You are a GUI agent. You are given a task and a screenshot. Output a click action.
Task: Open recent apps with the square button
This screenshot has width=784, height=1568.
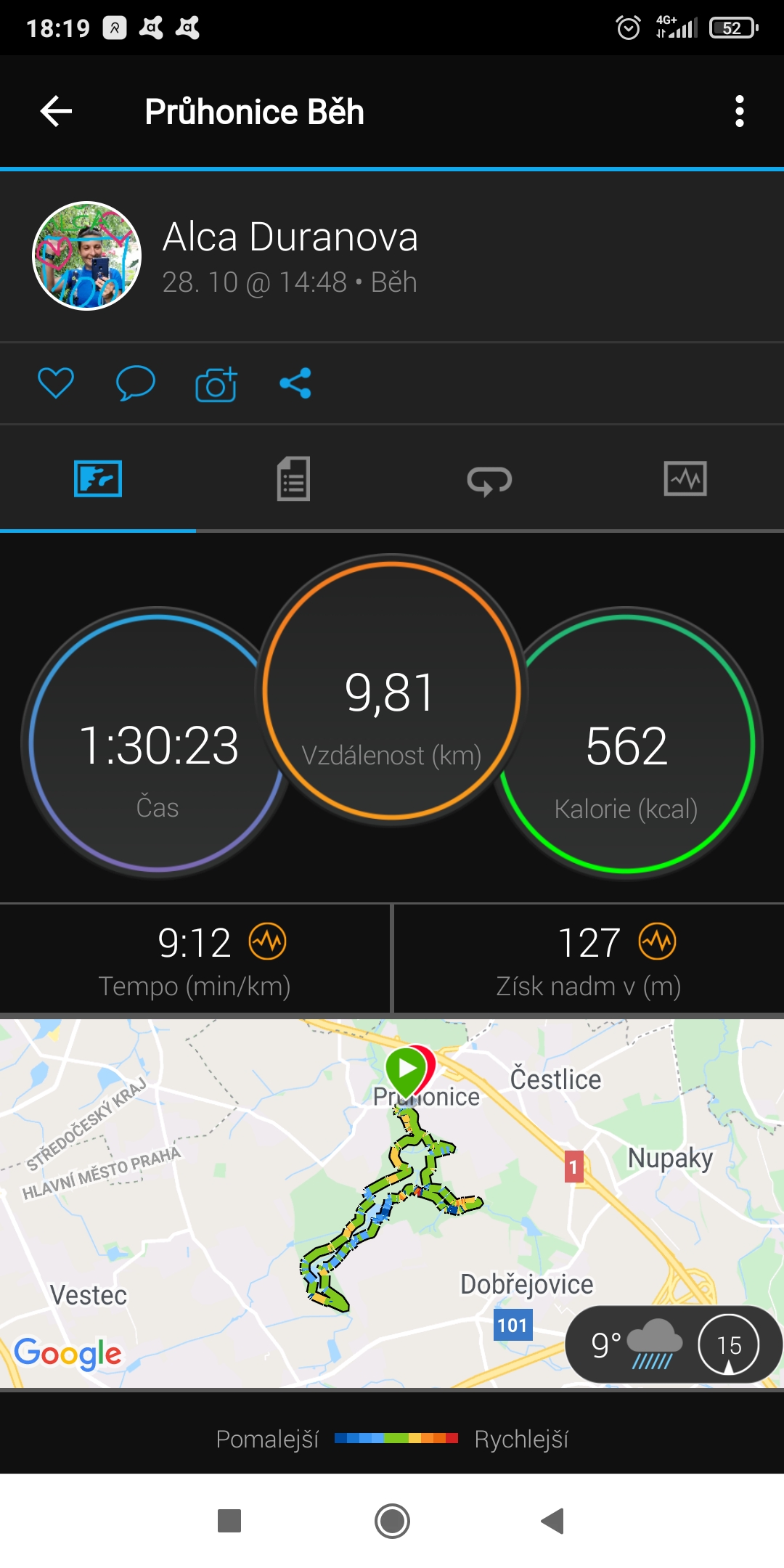229,1520
